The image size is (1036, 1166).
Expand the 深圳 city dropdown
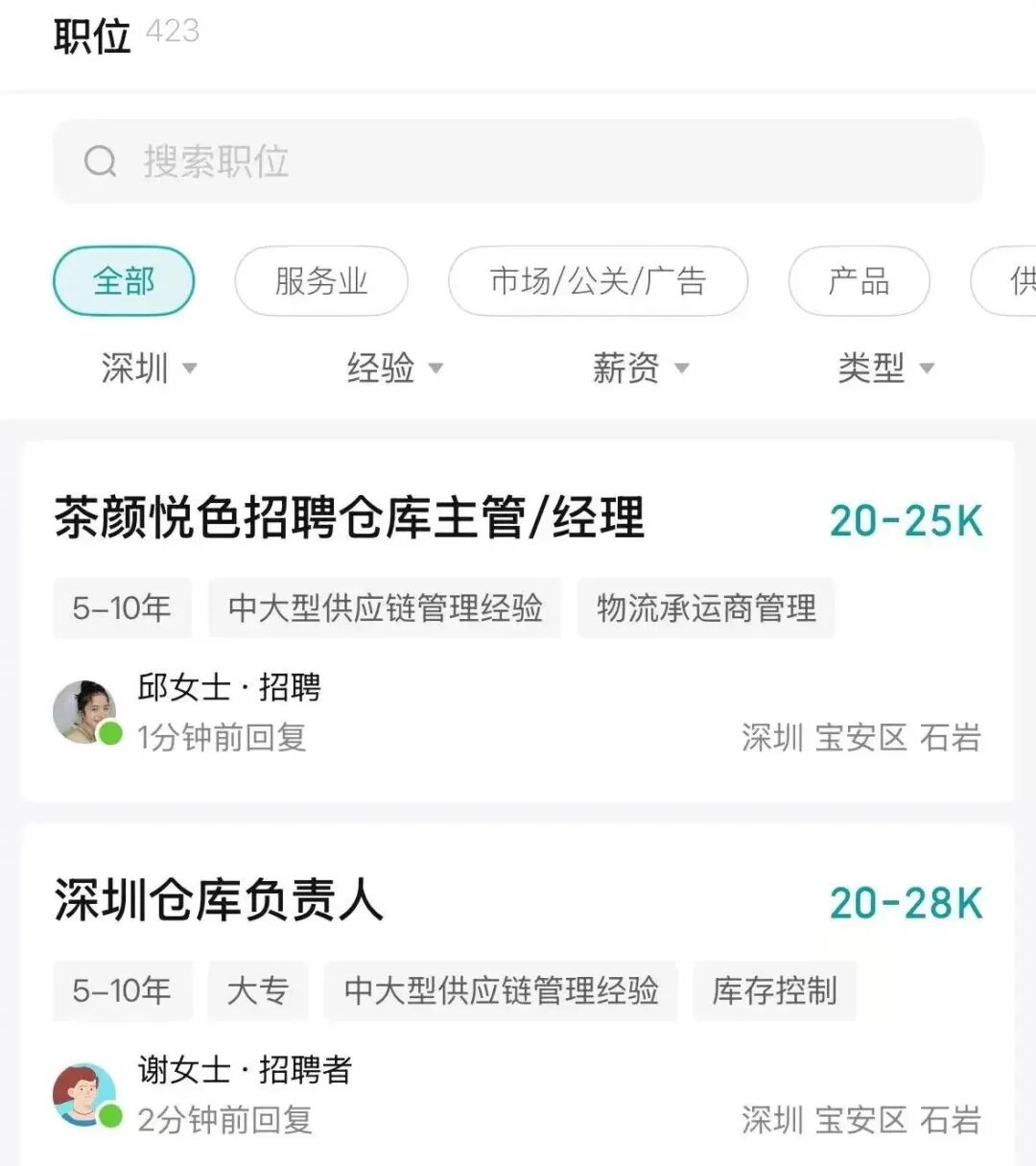pos(149,368)
